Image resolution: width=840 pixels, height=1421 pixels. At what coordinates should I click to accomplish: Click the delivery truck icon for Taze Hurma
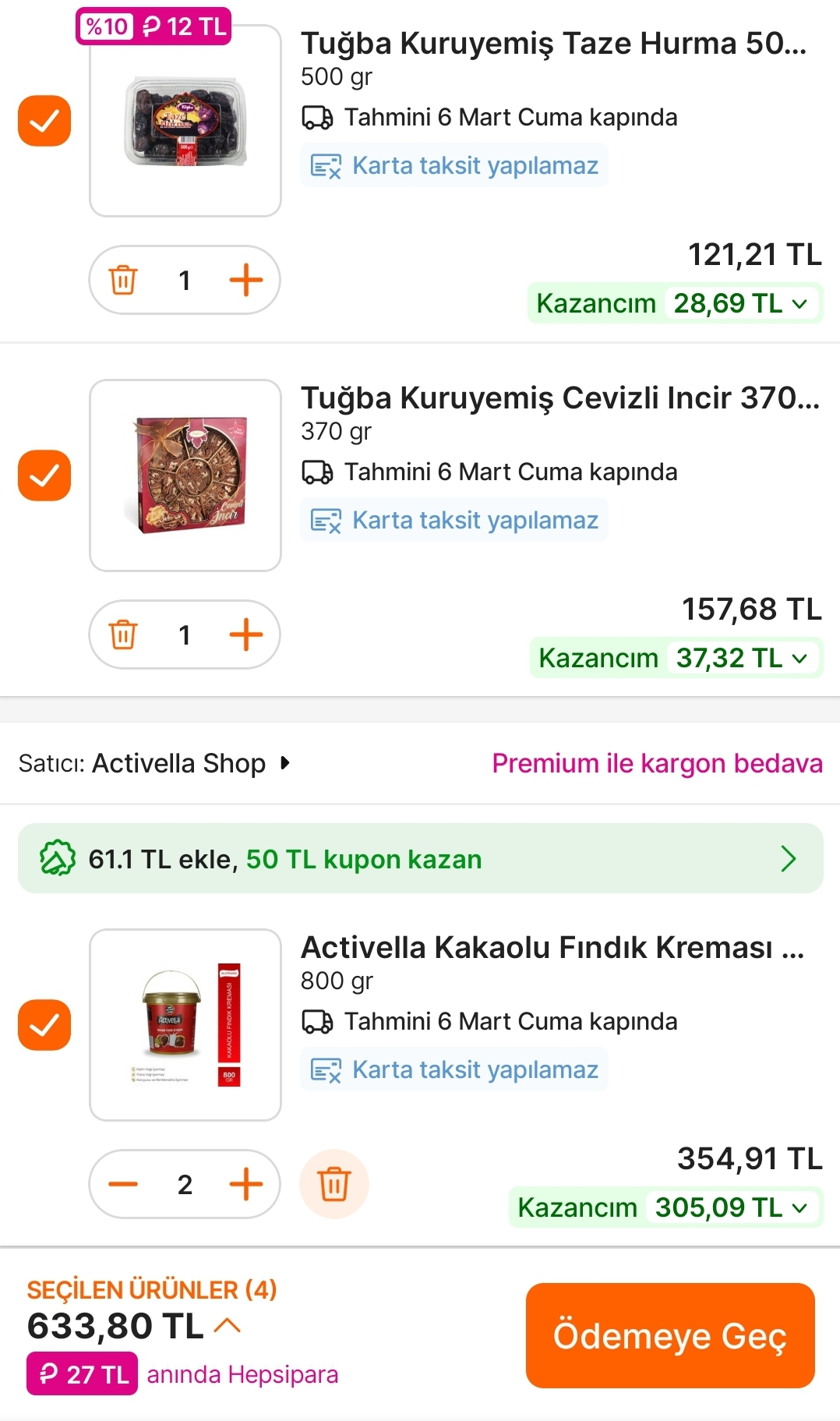[x=316, y=117]
